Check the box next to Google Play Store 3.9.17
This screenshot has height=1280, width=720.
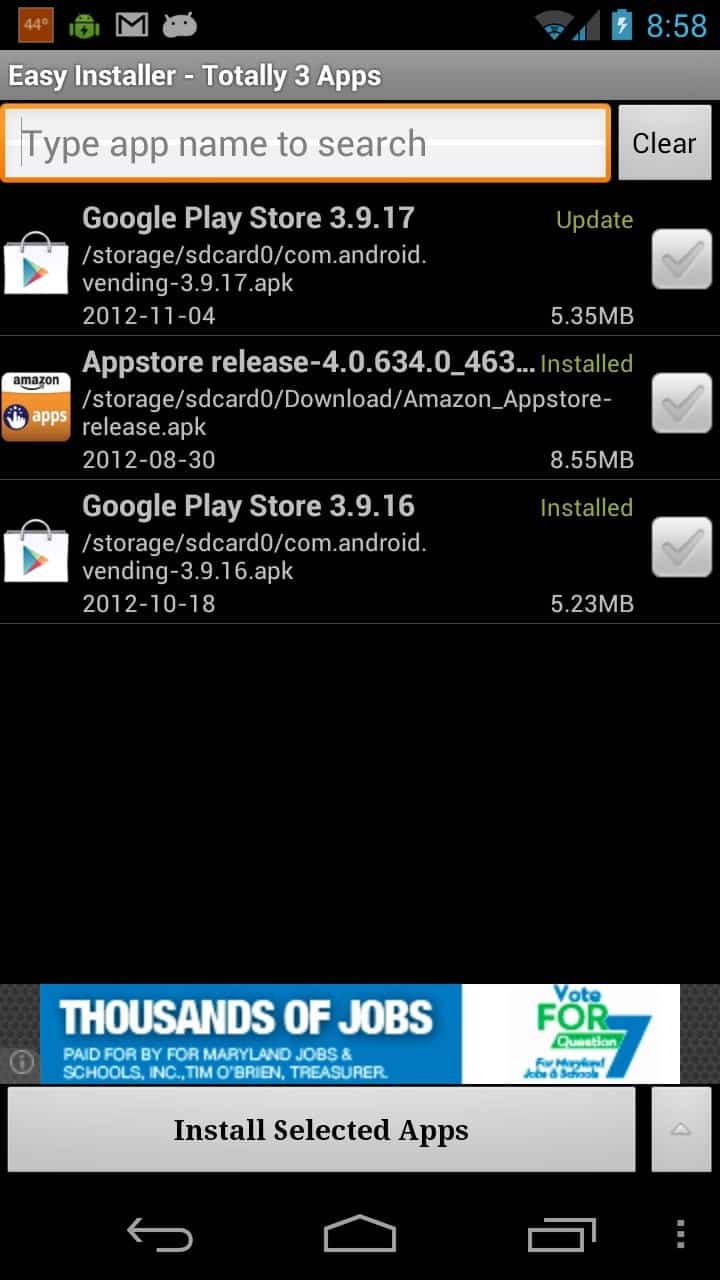[x=681, y=259]
